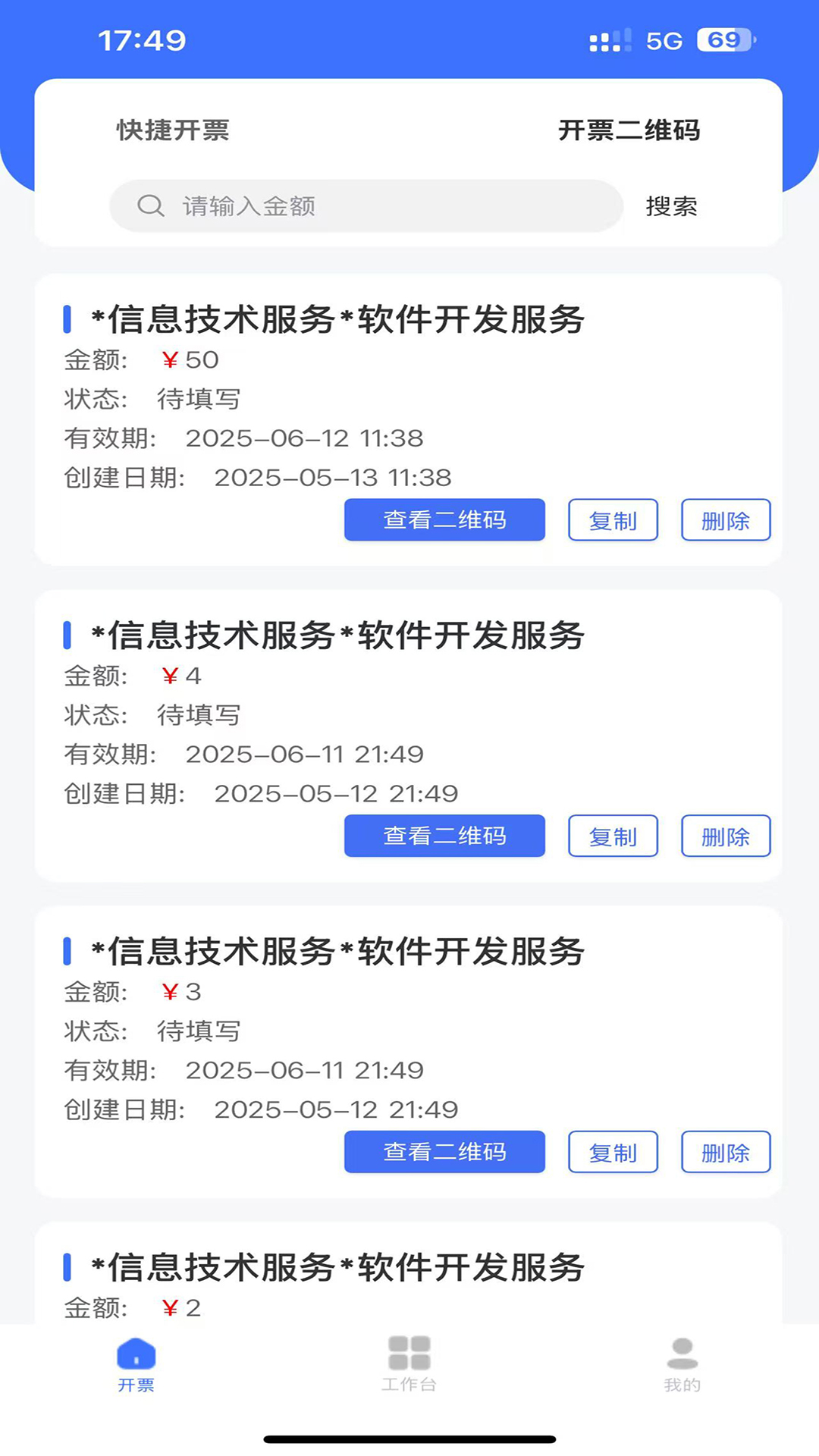Switch to the 开票二维码 tab
819x1456 pixels.
click(x=629, y=130)
